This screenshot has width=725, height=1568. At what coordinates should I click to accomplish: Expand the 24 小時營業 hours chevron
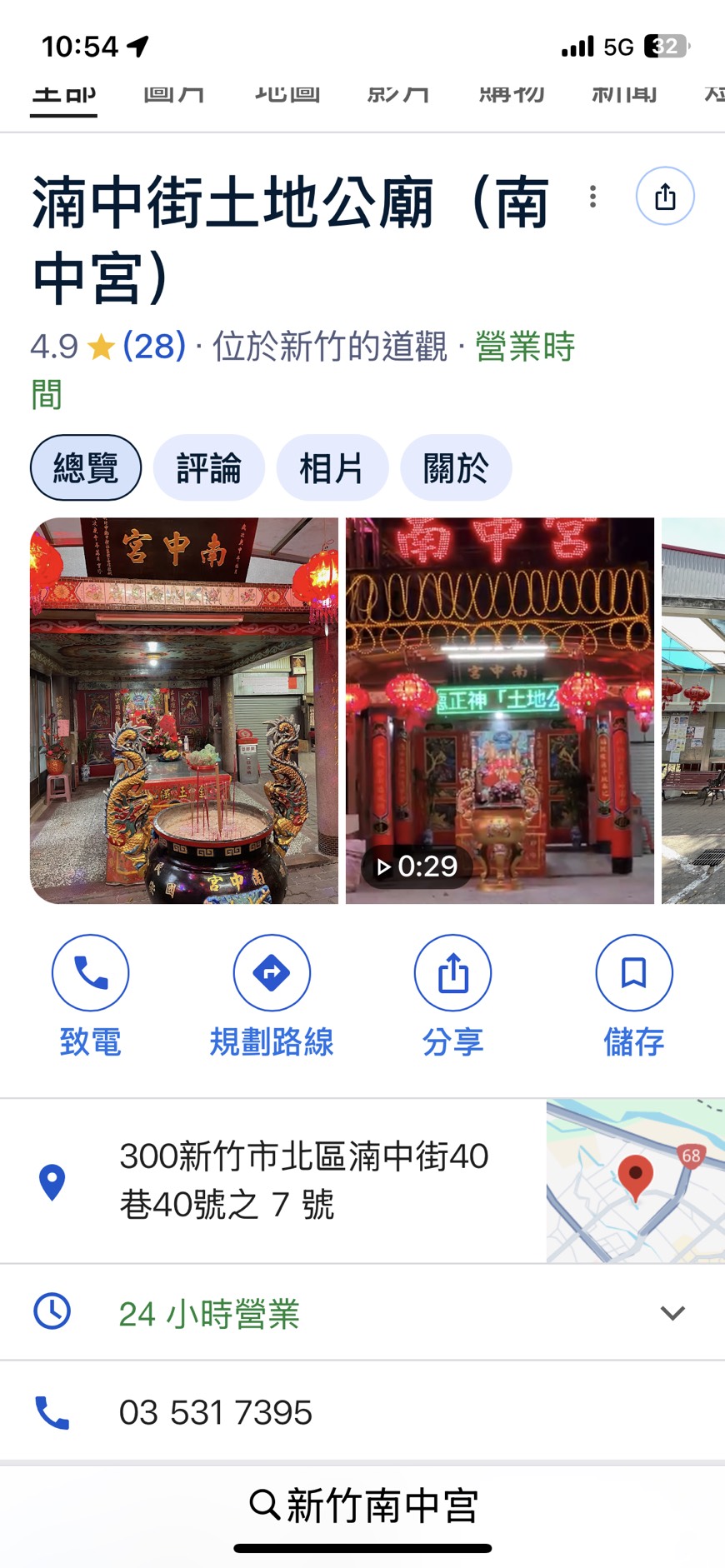(672, 1314)
